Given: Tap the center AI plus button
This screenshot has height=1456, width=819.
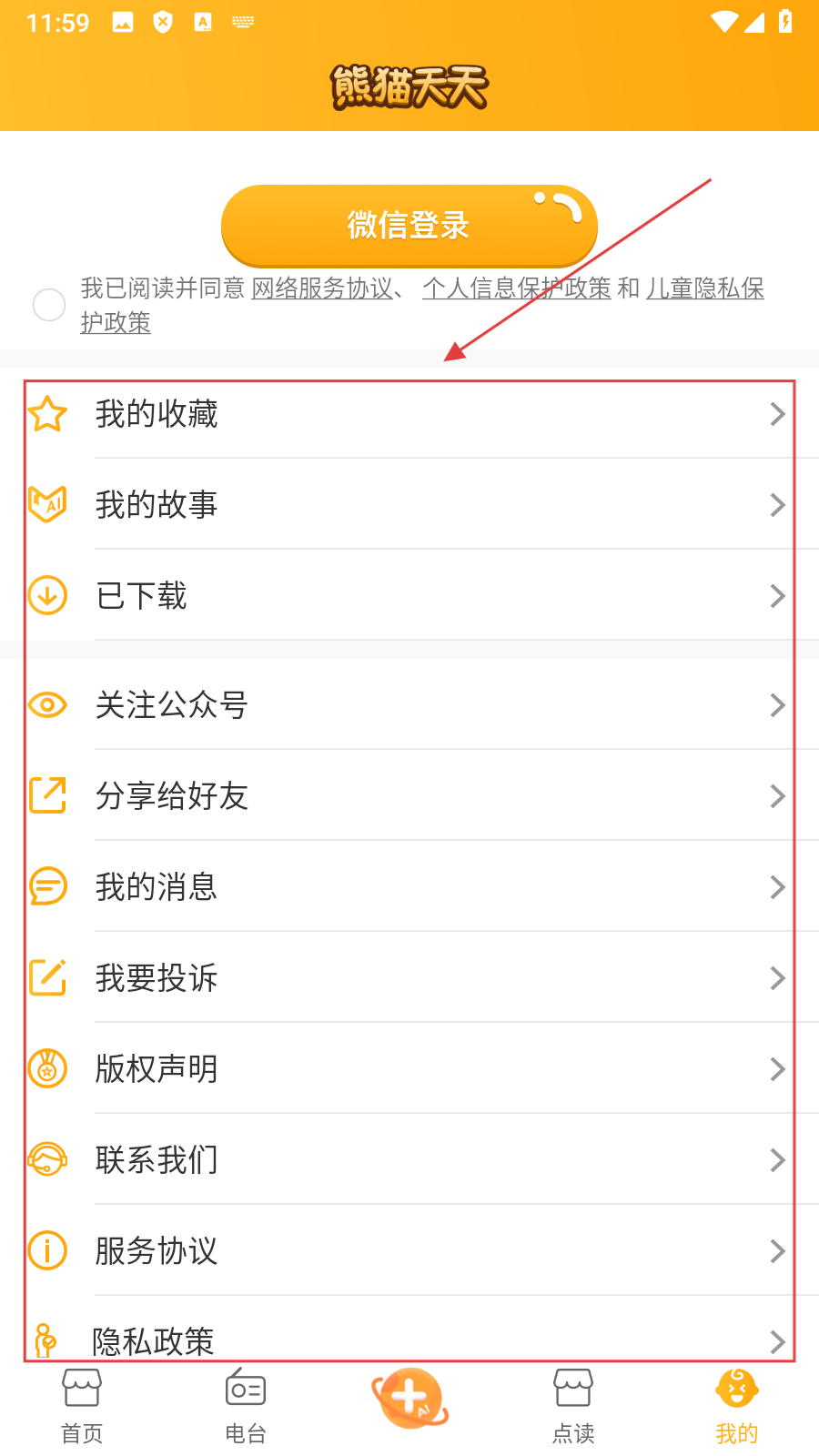Looking at the screenshot, I should pos(409,1399).
